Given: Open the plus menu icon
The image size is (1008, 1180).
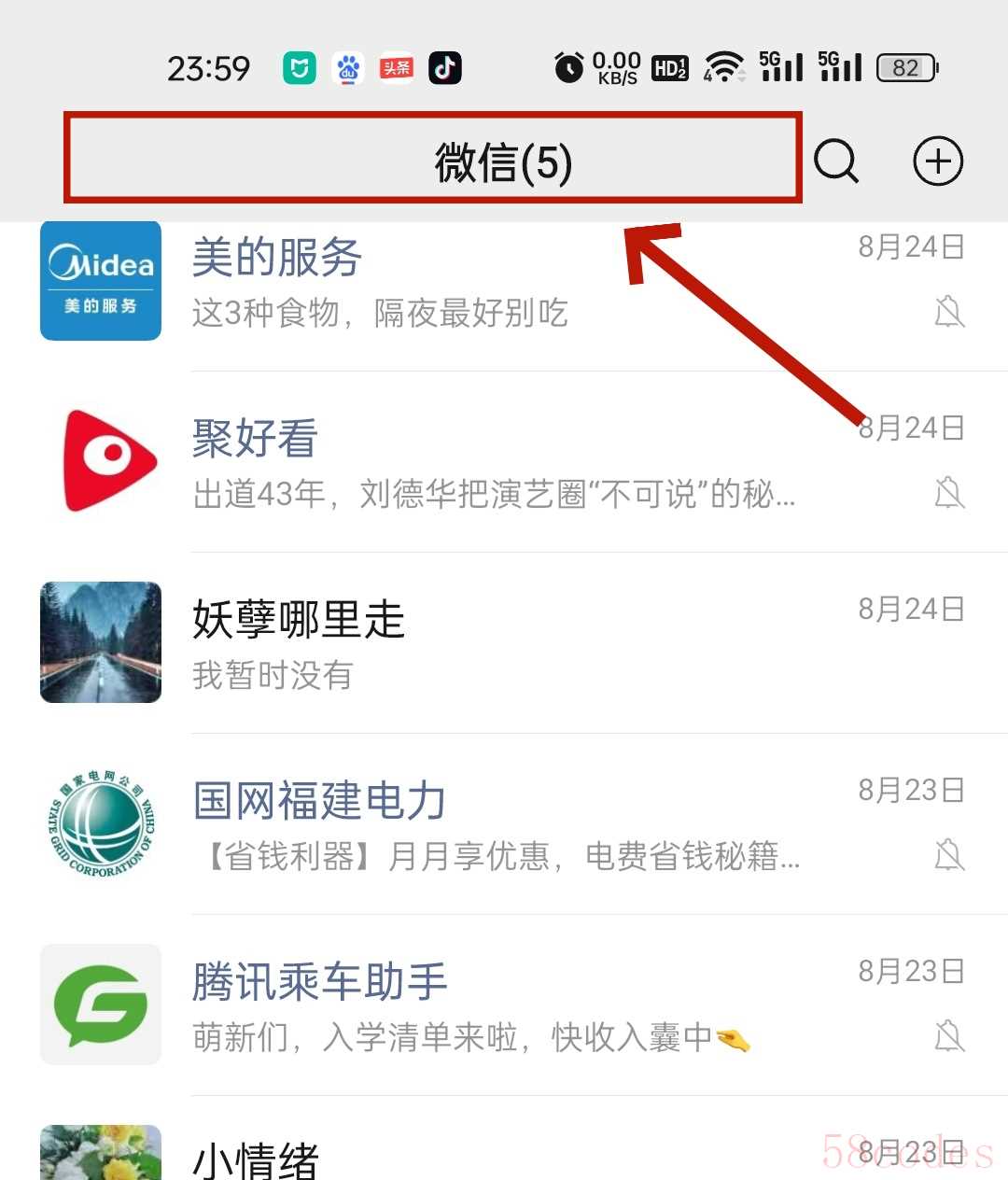Looking at the screenshot, I should (937, 162).
